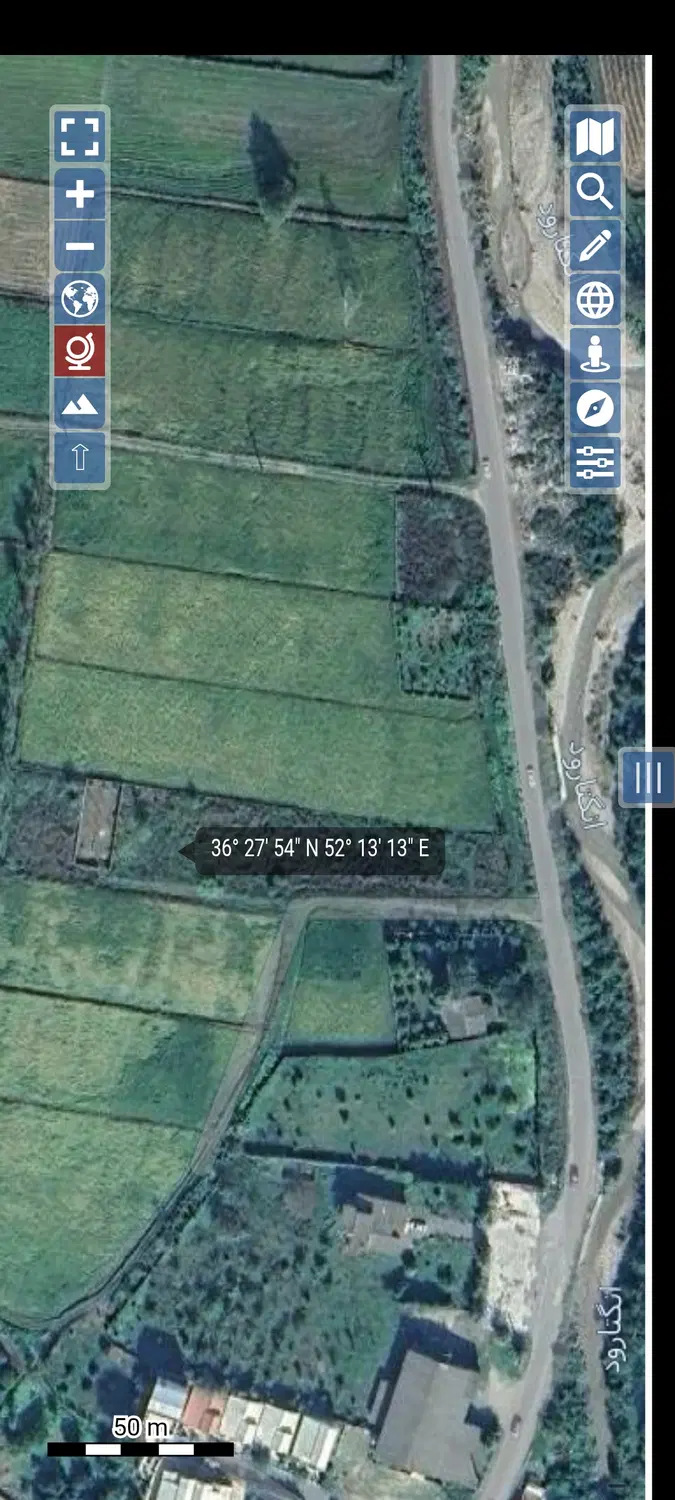The height and width of the screenshot is (1500, 675).
Task: Enter fullscreen map view
Action: tap(80, 138)
